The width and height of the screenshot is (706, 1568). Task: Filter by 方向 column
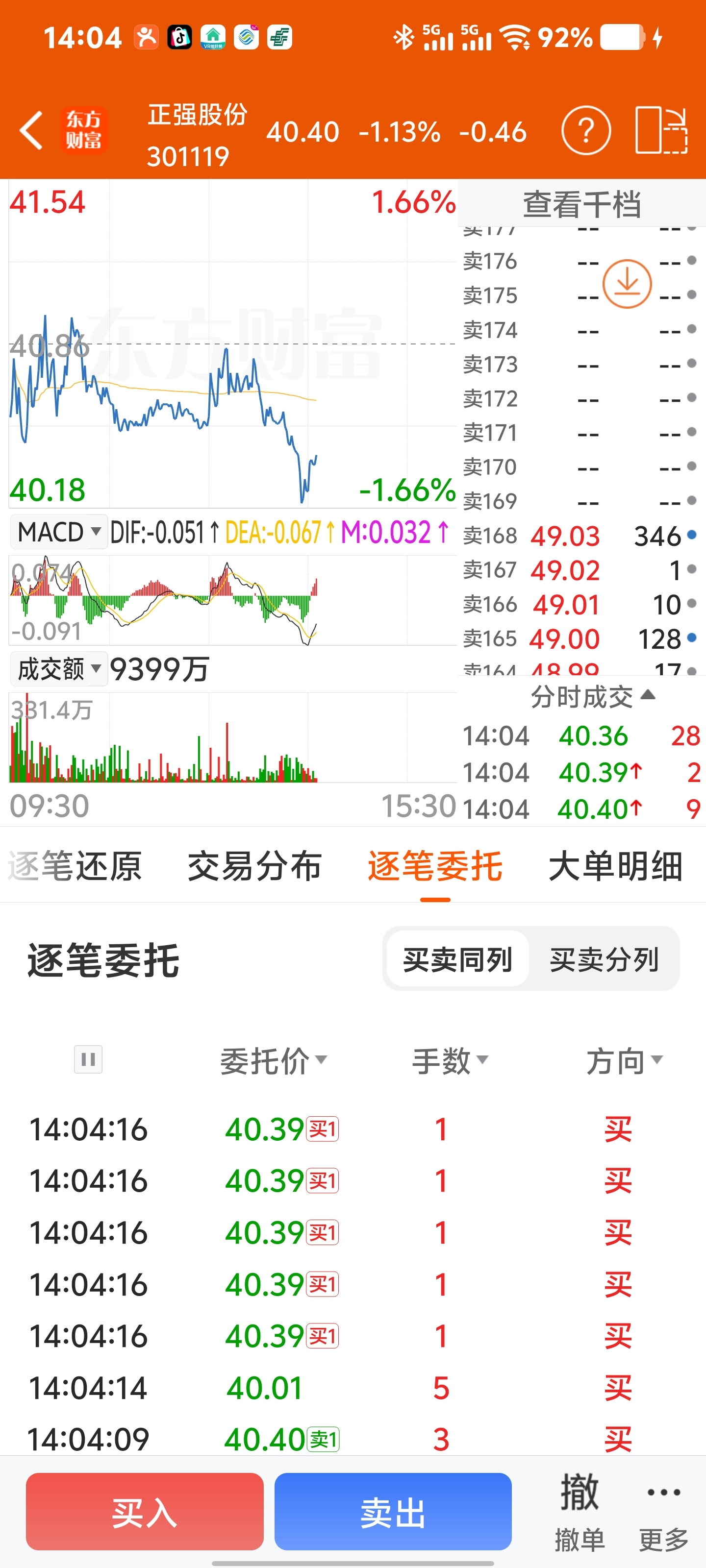coord(625,1060)
